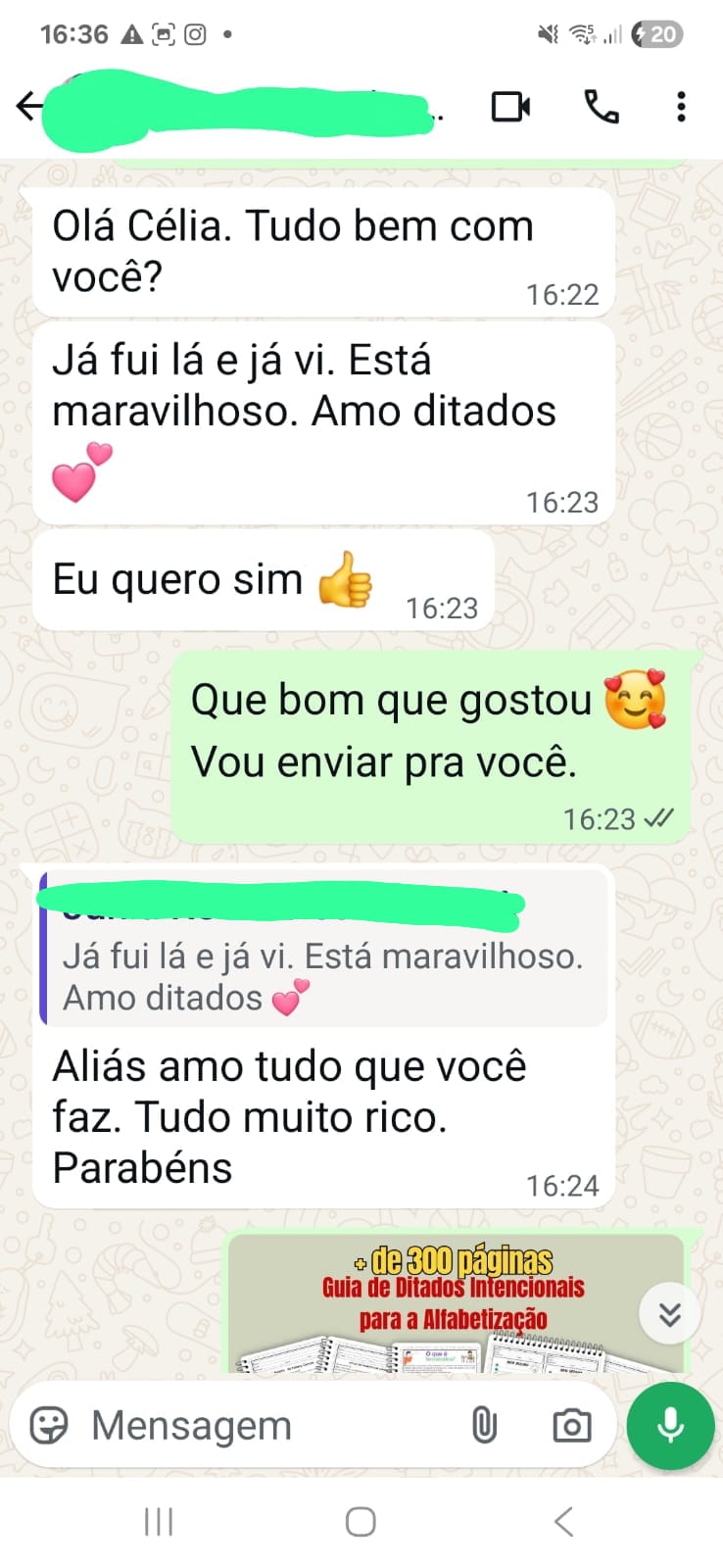The height and width of the screenshot is (1568, 723).
Task: Record a voice message
Action: click(670, 1425)
